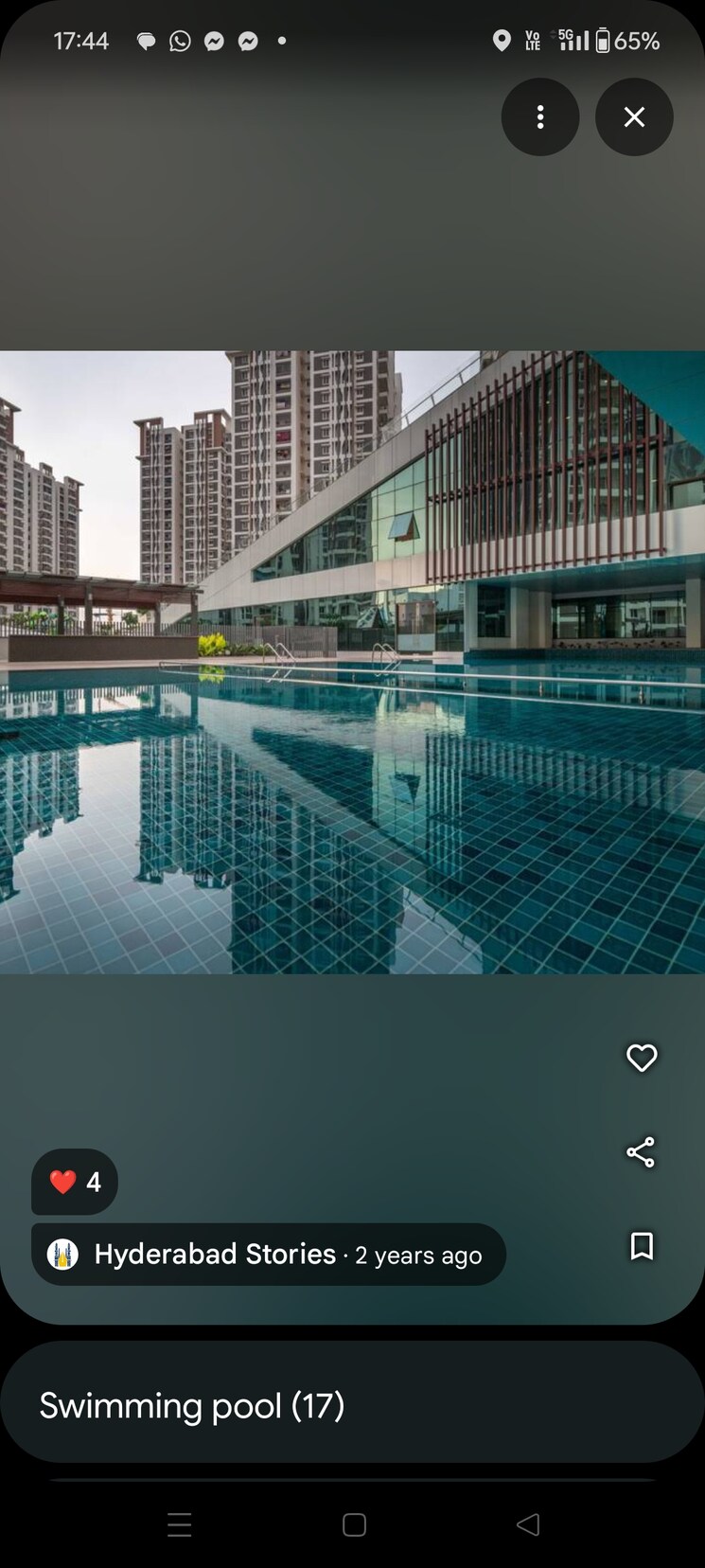Like this swimming pool photo

642,1058
